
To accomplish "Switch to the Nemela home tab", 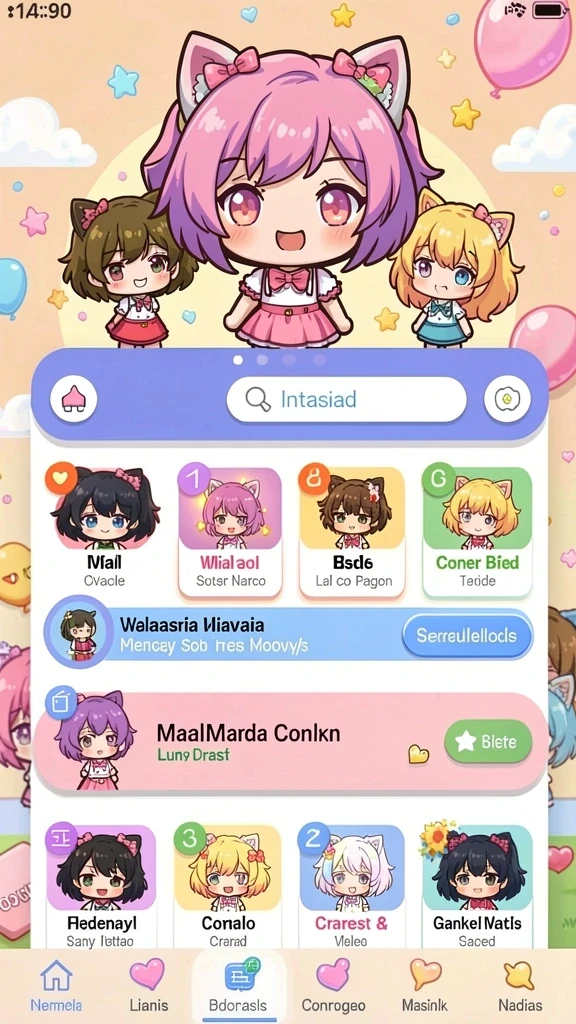I will coord(56,986).
